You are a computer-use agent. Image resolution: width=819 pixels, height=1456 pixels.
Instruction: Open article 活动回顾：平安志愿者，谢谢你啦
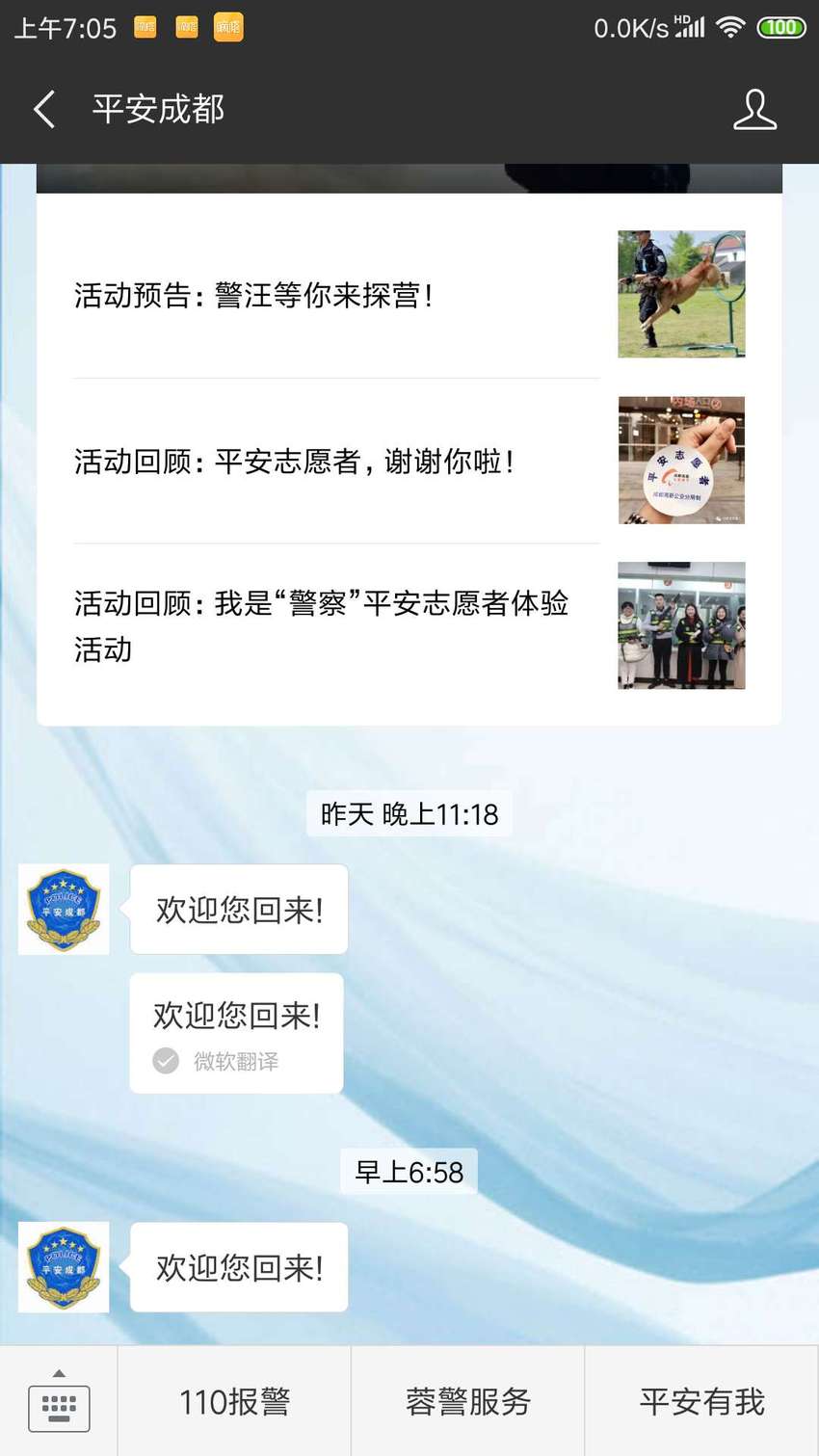pyautogui.click(x=409, y=461)
